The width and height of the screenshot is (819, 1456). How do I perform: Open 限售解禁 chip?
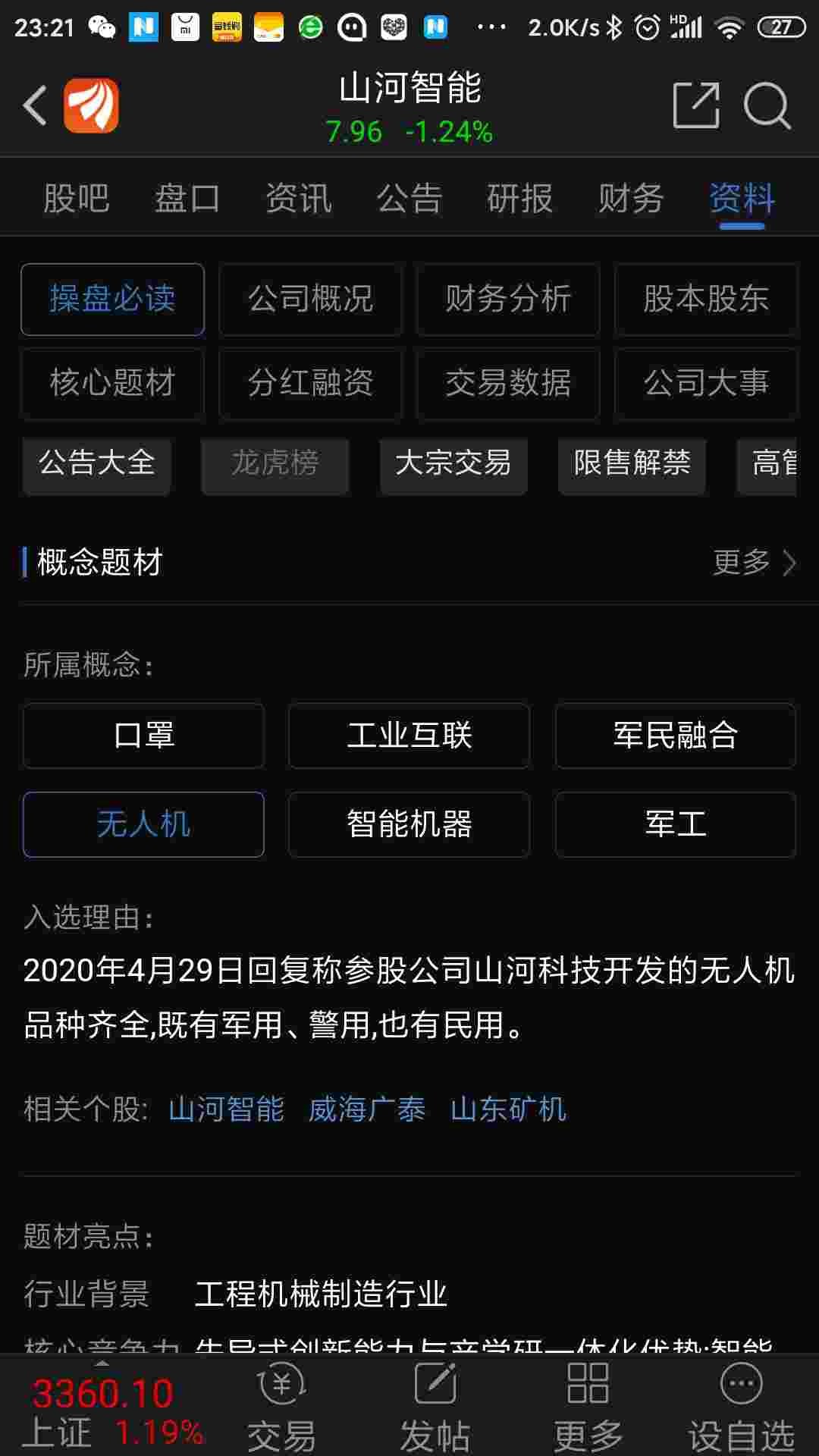632,463
